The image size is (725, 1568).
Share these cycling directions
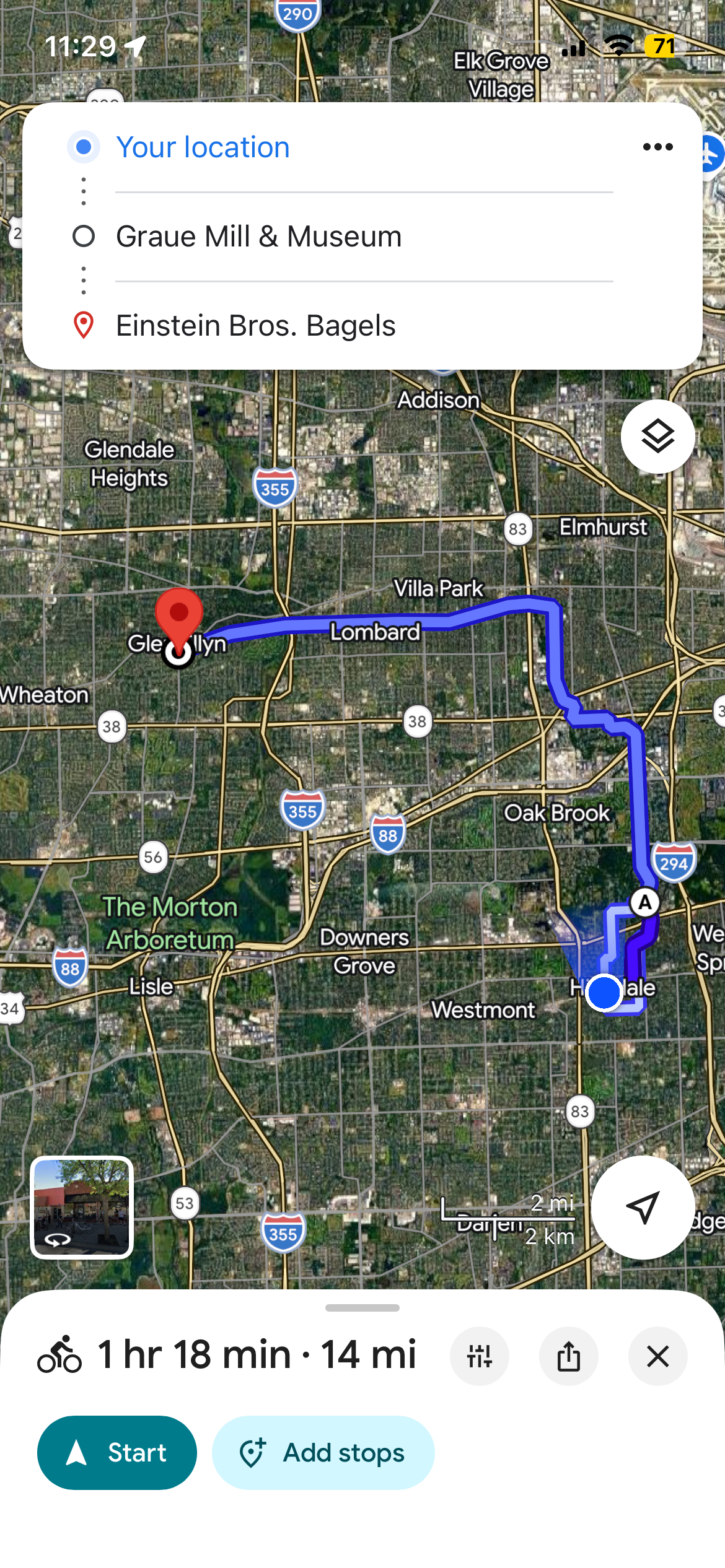click(x=569, y=1356)
